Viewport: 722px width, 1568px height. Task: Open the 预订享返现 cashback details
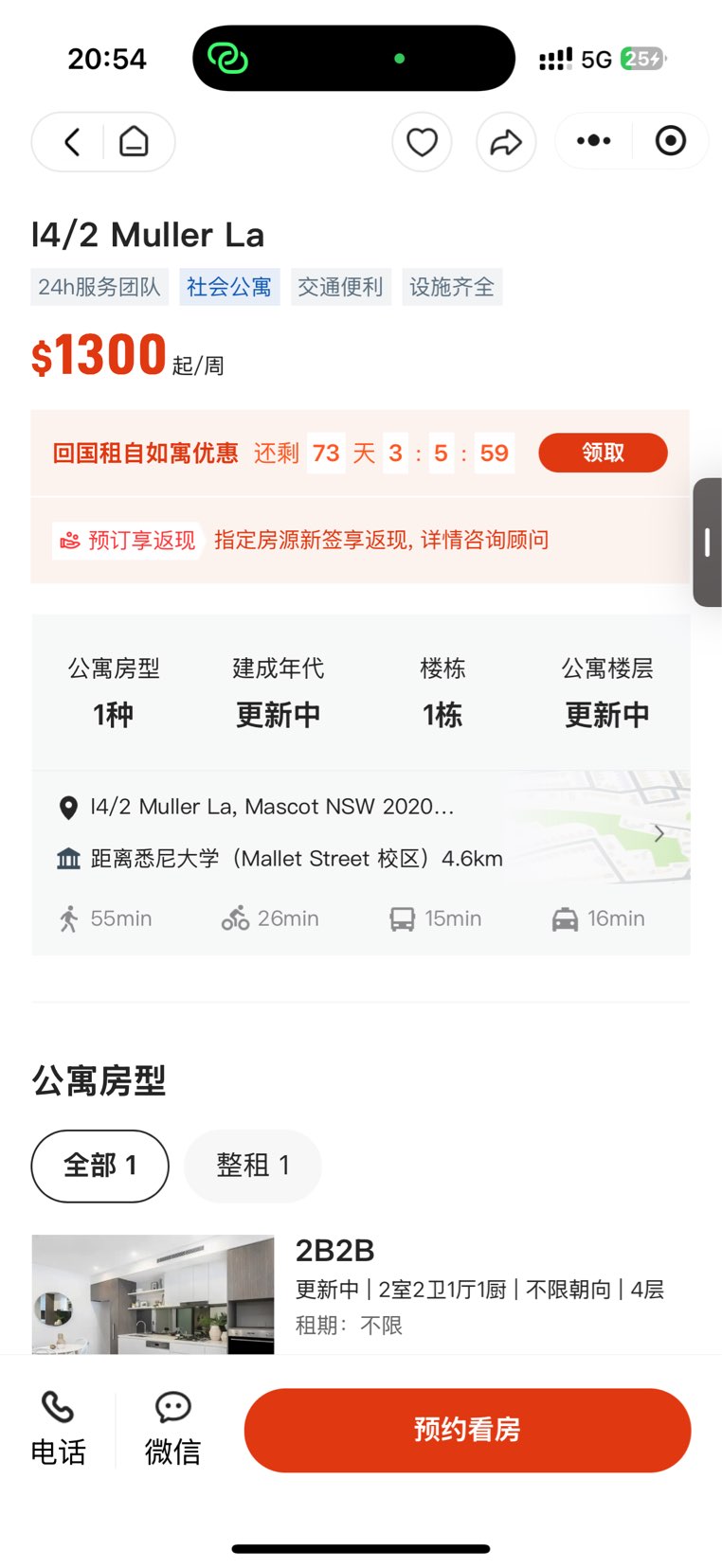[128, 541]
